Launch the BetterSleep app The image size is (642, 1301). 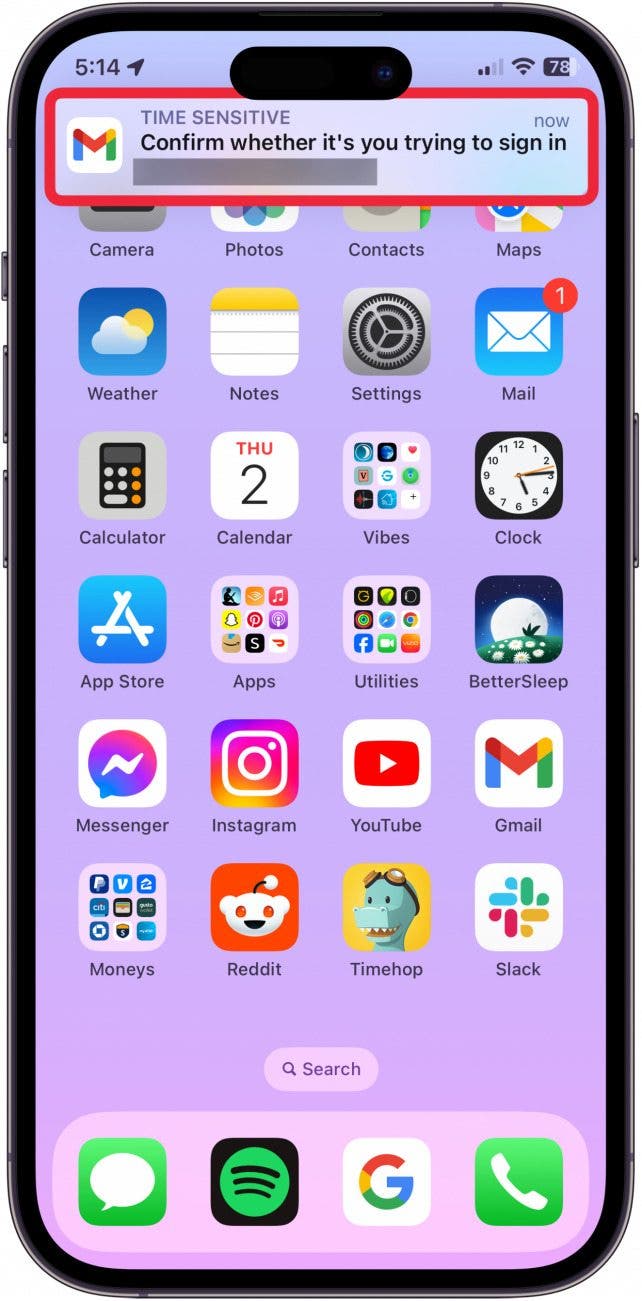518,620
